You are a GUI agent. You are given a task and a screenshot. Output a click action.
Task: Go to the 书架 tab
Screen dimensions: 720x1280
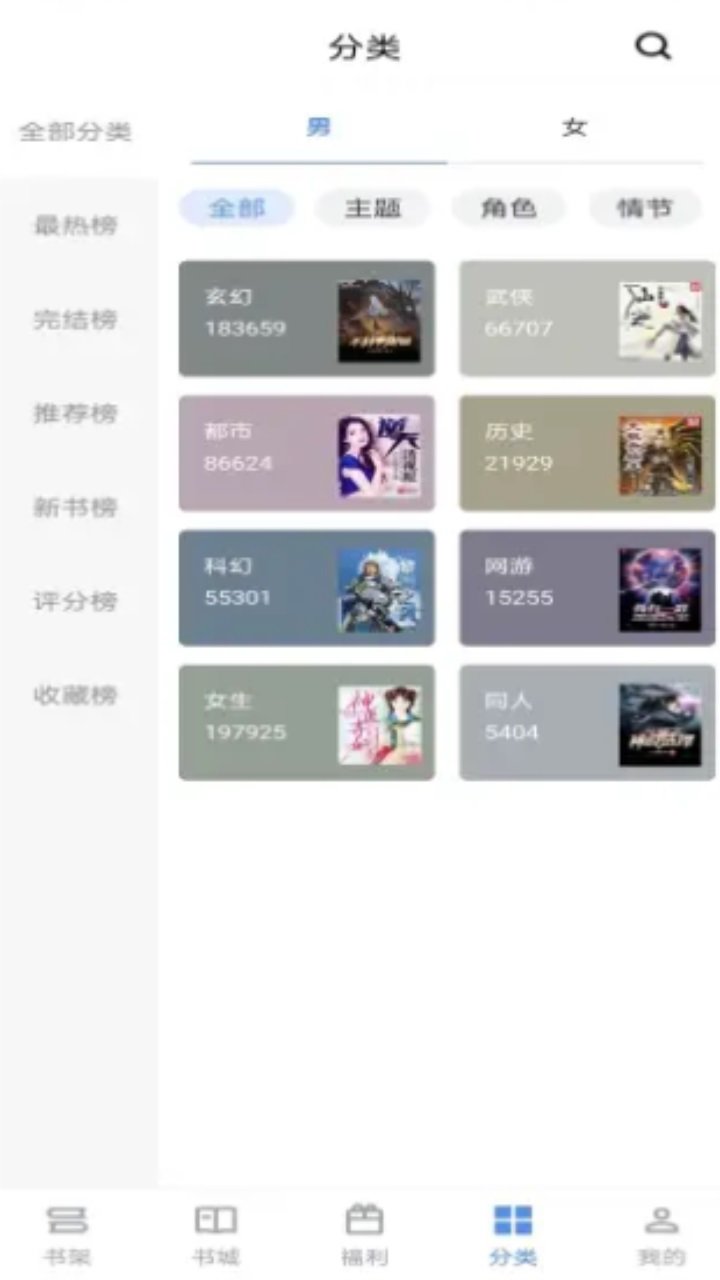(x=68, y=1235)
